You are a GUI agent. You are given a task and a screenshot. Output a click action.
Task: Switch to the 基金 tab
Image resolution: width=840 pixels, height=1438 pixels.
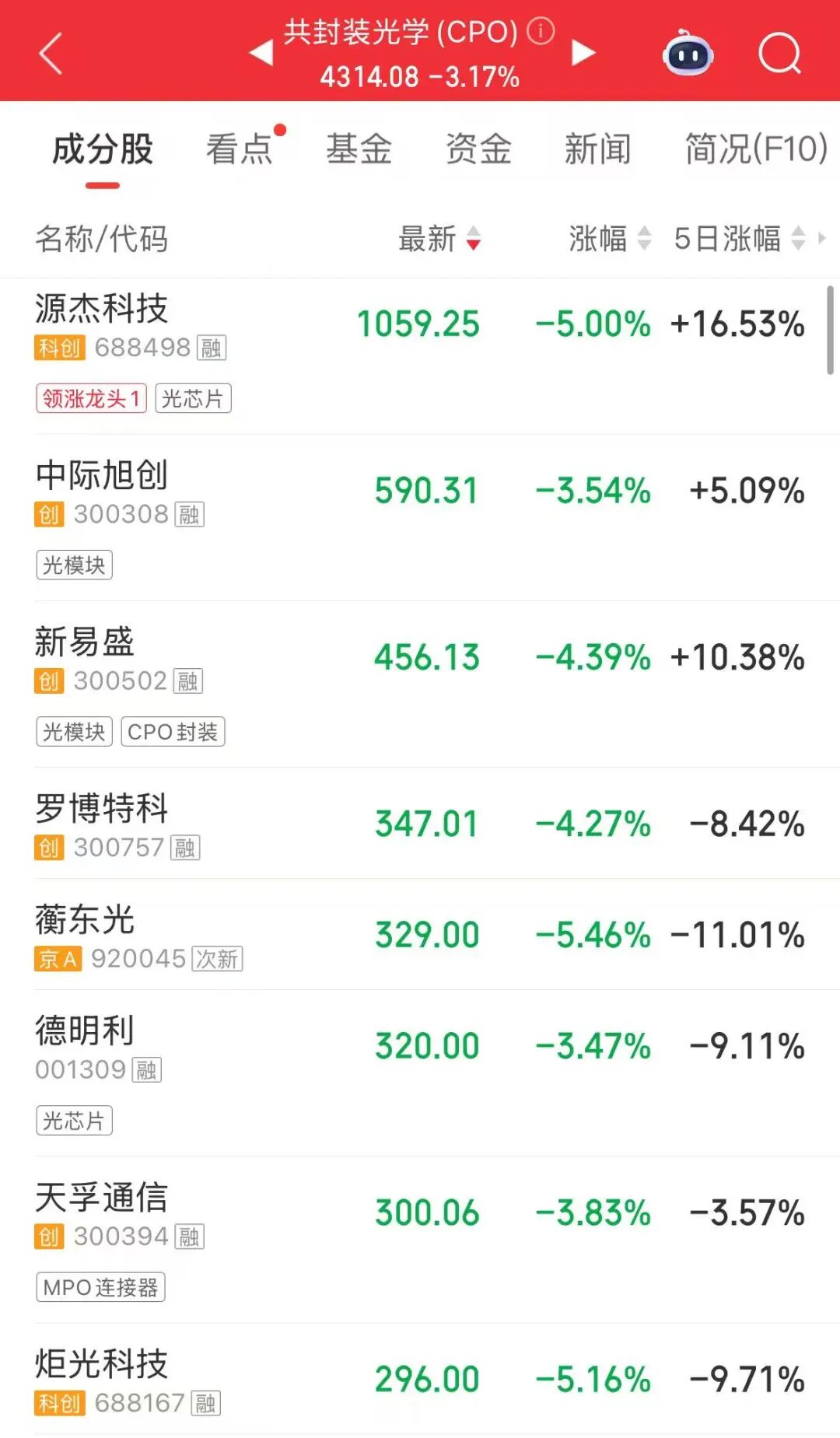361,149
